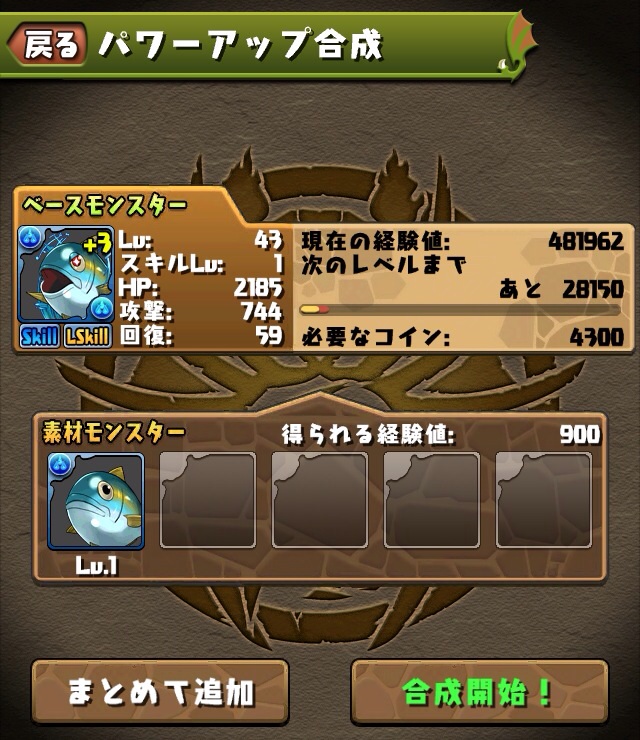This screenshot has width=640, height=740.
Task: Select the Lv.1 material monster fish
Action: (x=96, y=500)
